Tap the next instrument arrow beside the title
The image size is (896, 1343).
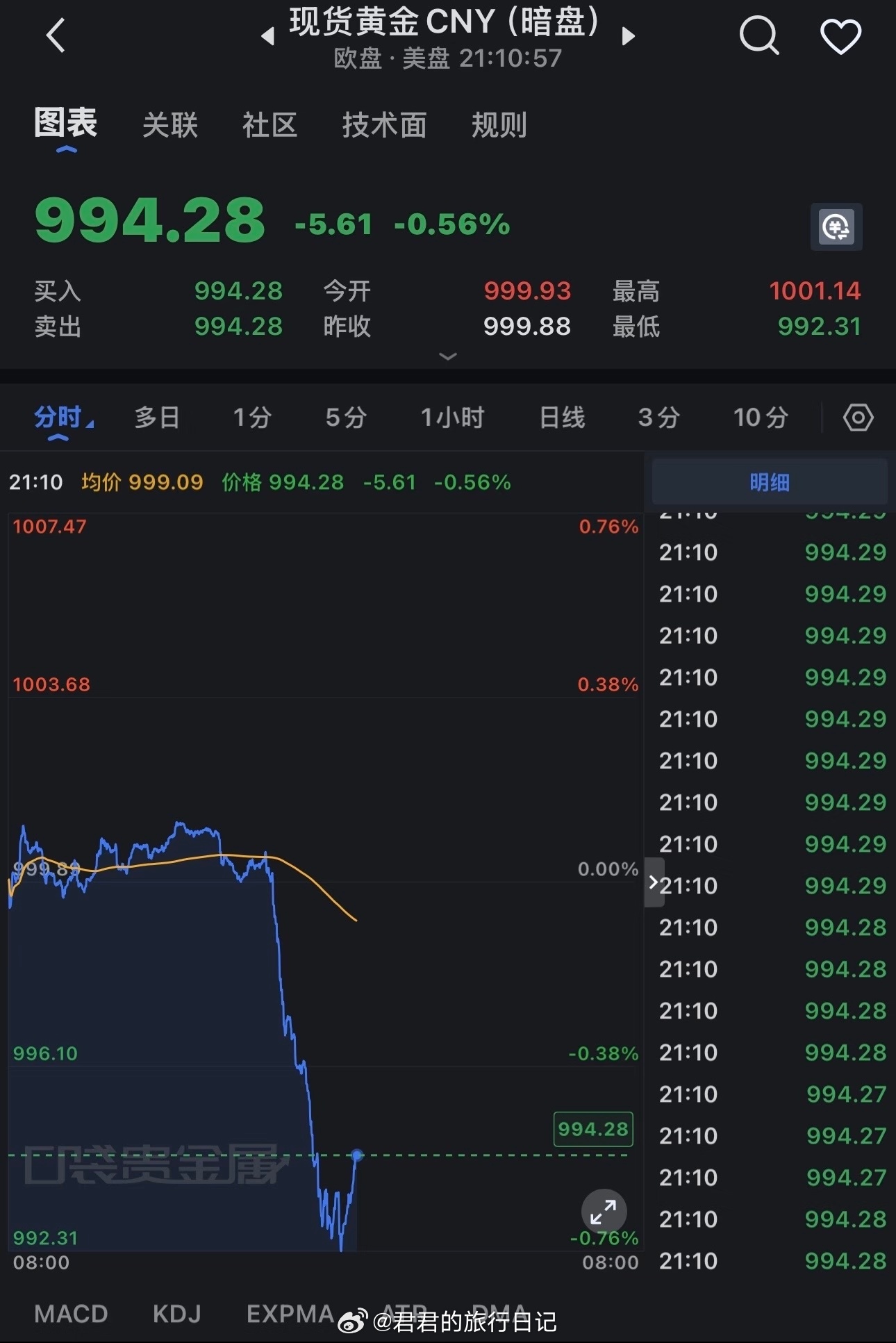pyautogui.click(x=629, y=36)
